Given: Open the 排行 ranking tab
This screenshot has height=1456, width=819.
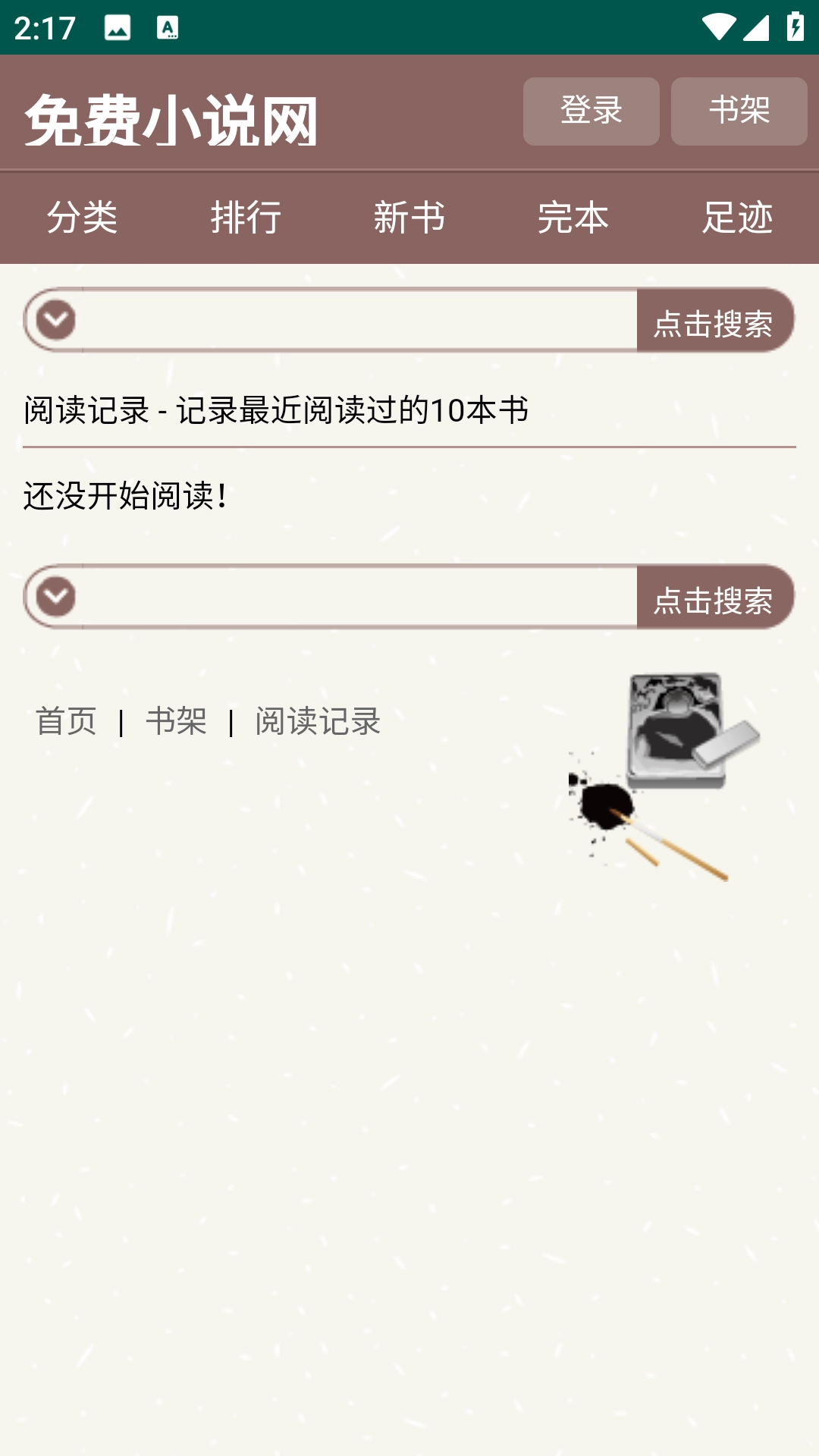Looking at the screenshot, I should coord(246,218).
